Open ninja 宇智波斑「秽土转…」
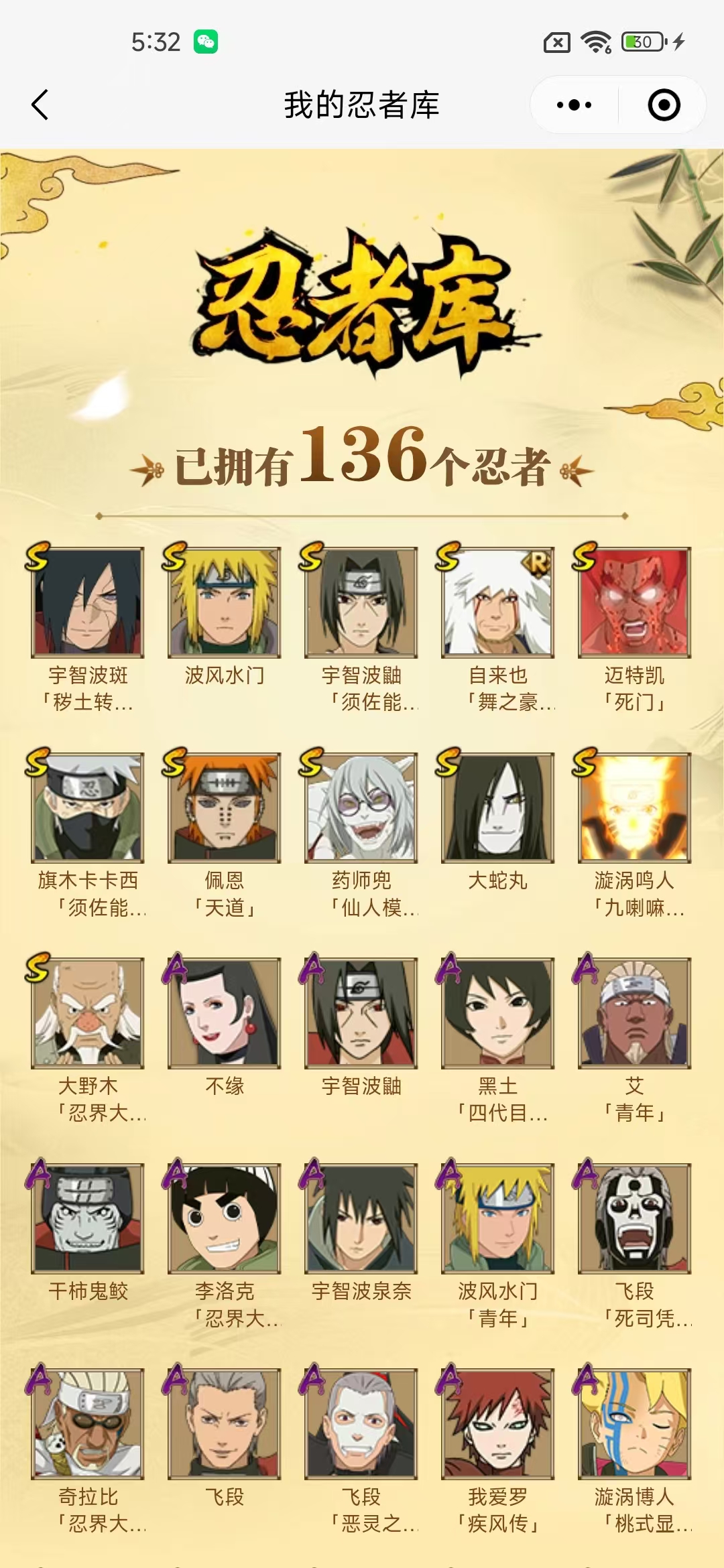This screenshot has height=1568, width=724. pos(88,602)
